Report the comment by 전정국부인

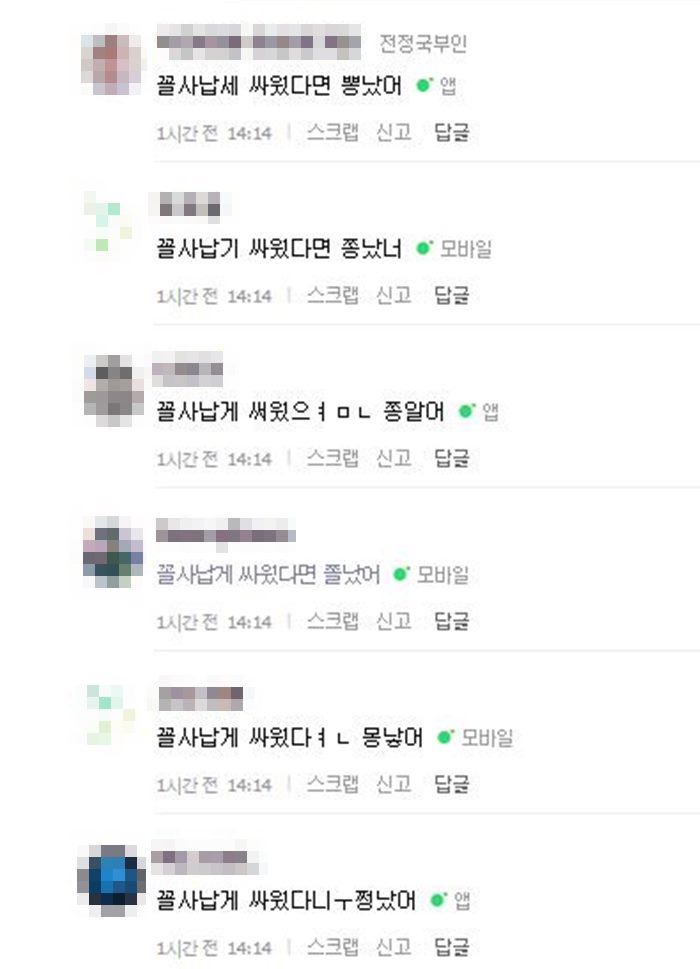393,133
